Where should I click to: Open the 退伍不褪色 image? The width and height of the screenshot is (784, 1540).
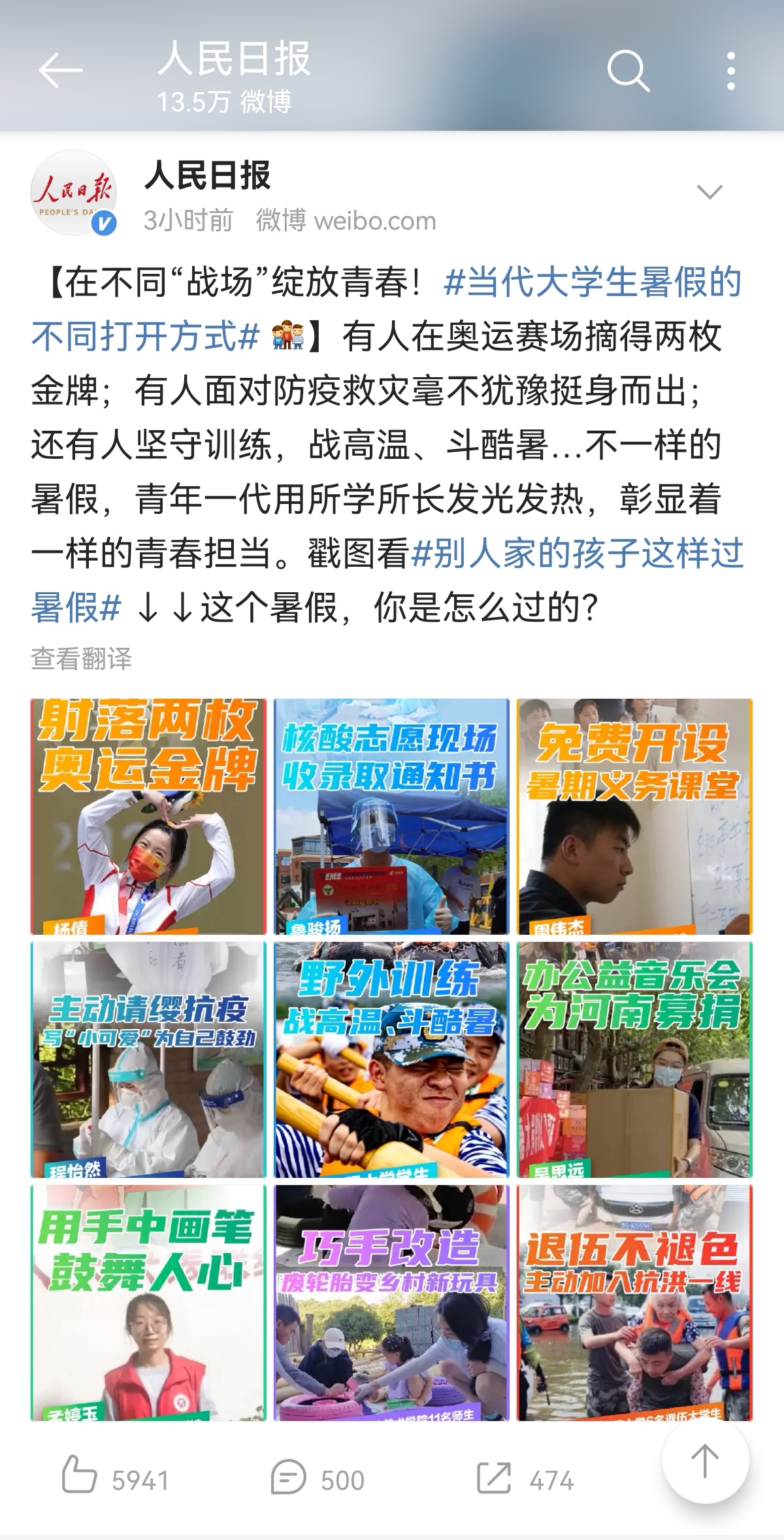coord(634,1303)
